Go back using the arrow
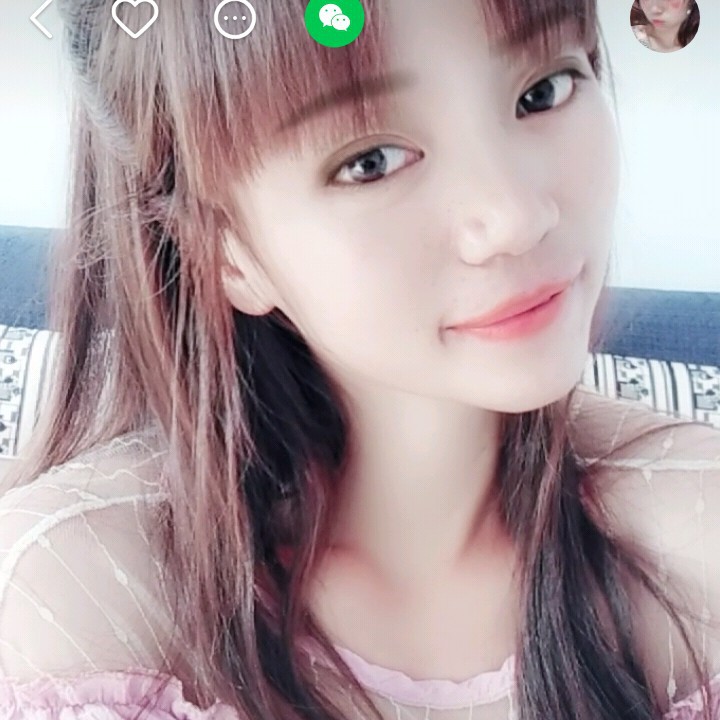Screen dimensions: 720x720 (41, 18)
